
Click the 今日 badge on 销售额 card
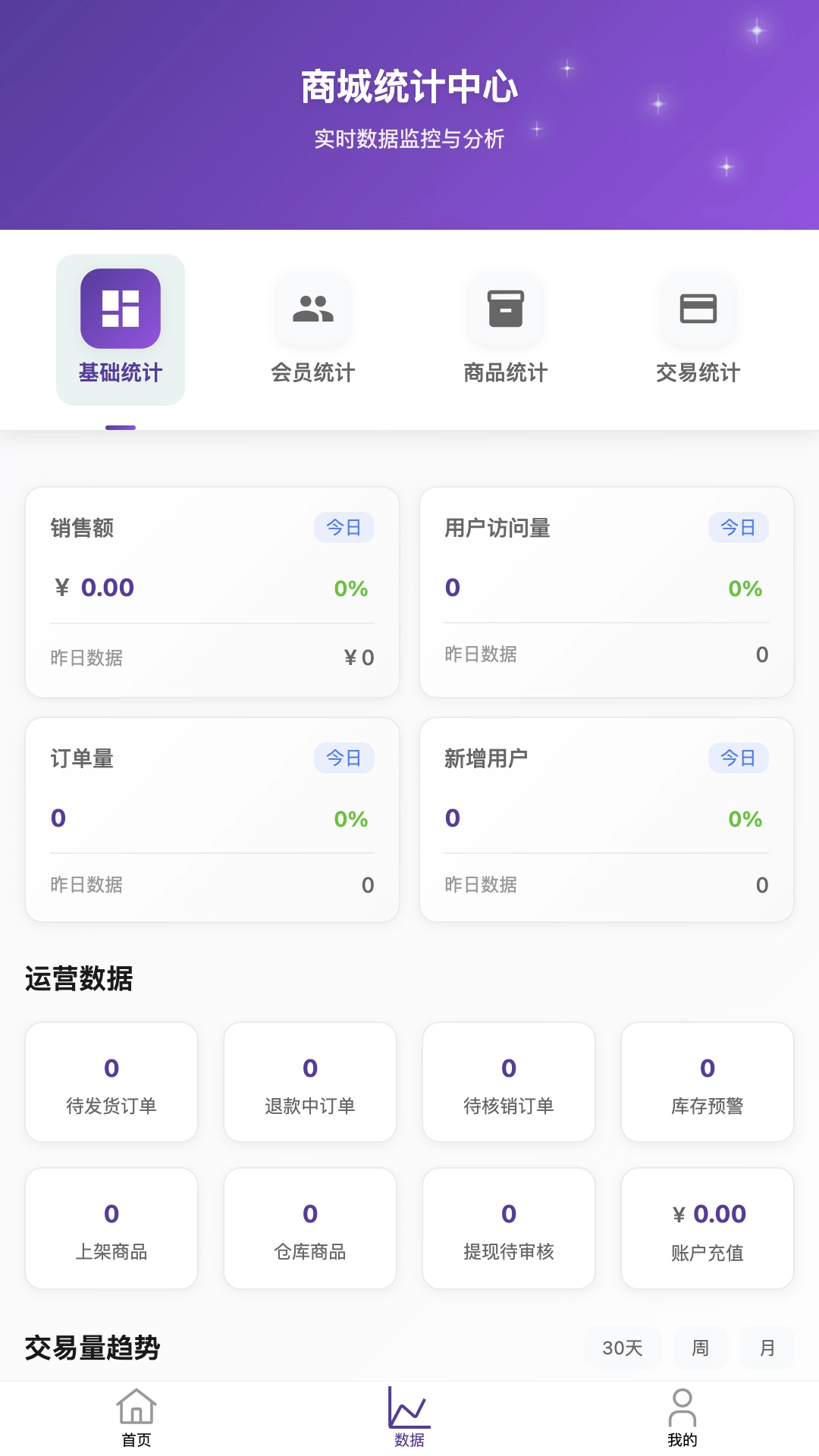[x=344, y=528]
